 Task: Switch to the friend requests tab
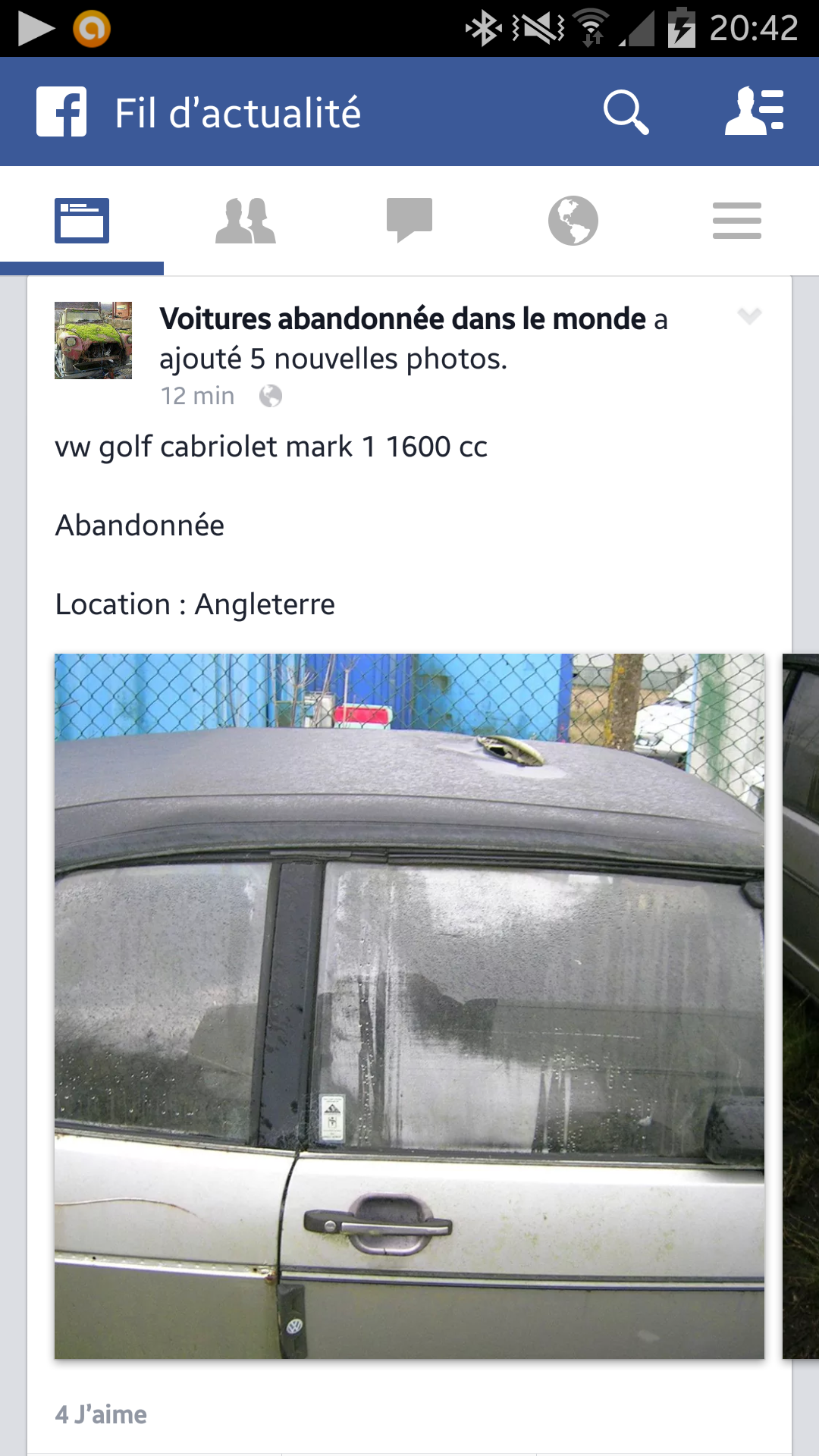[246, 221]
